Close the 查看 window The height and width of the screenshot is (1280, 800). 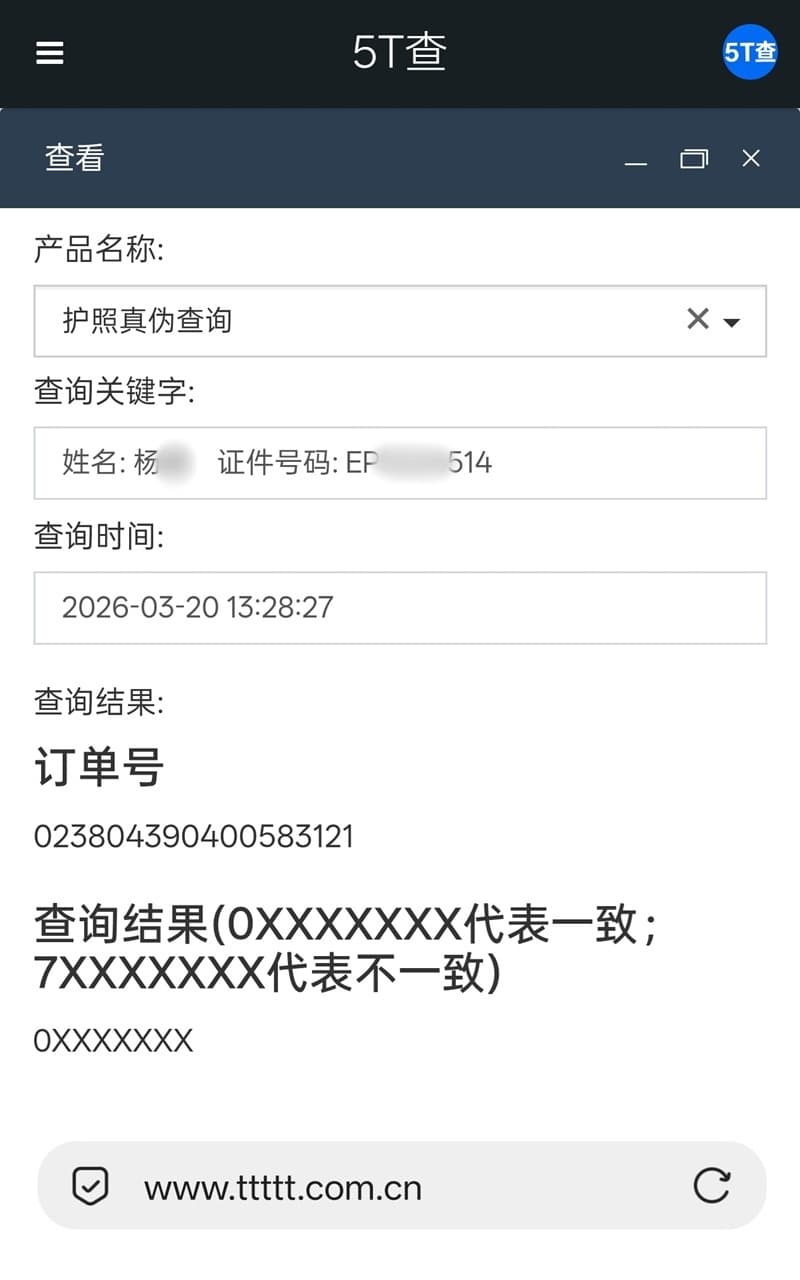click(751, 158)
